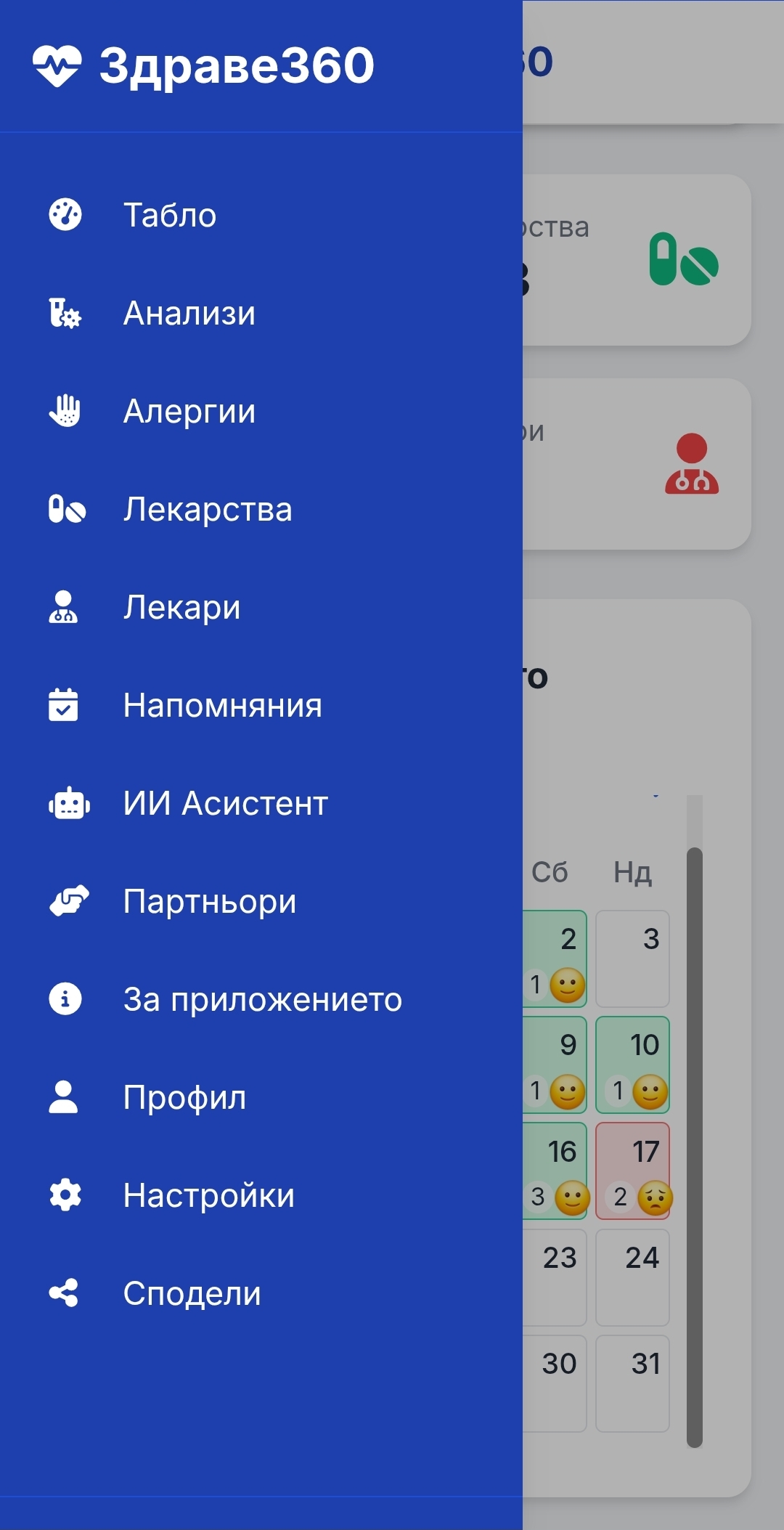
Task: Select calendar day 10
Action: [632, 1065]
